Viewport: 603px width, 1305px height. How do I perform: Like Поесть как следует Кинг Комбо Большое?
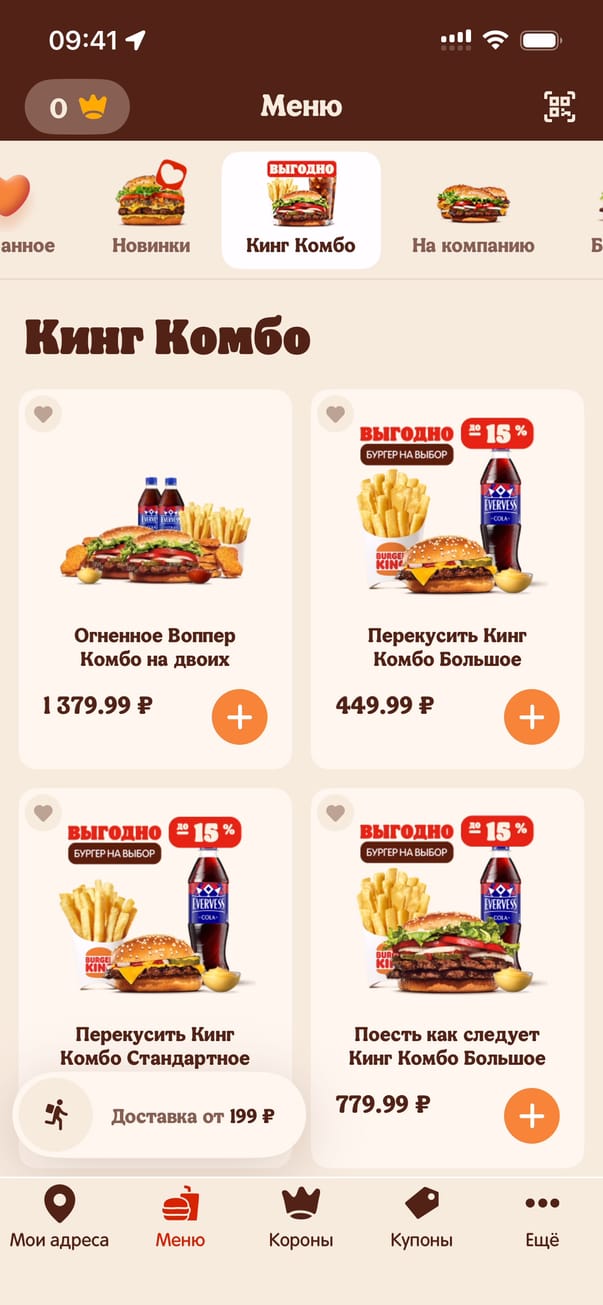click(335, 813)
